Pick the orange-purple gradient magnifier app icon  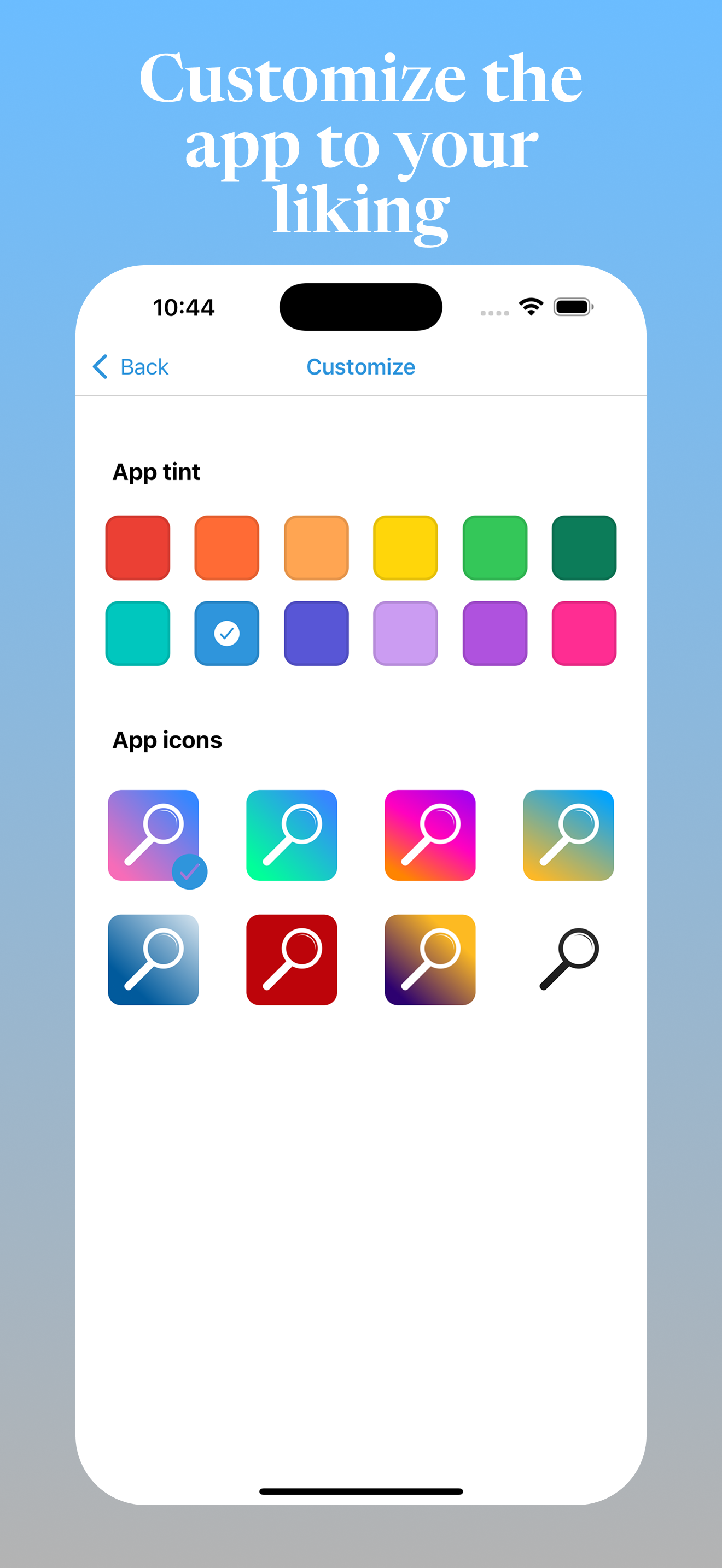coord(430,961)
